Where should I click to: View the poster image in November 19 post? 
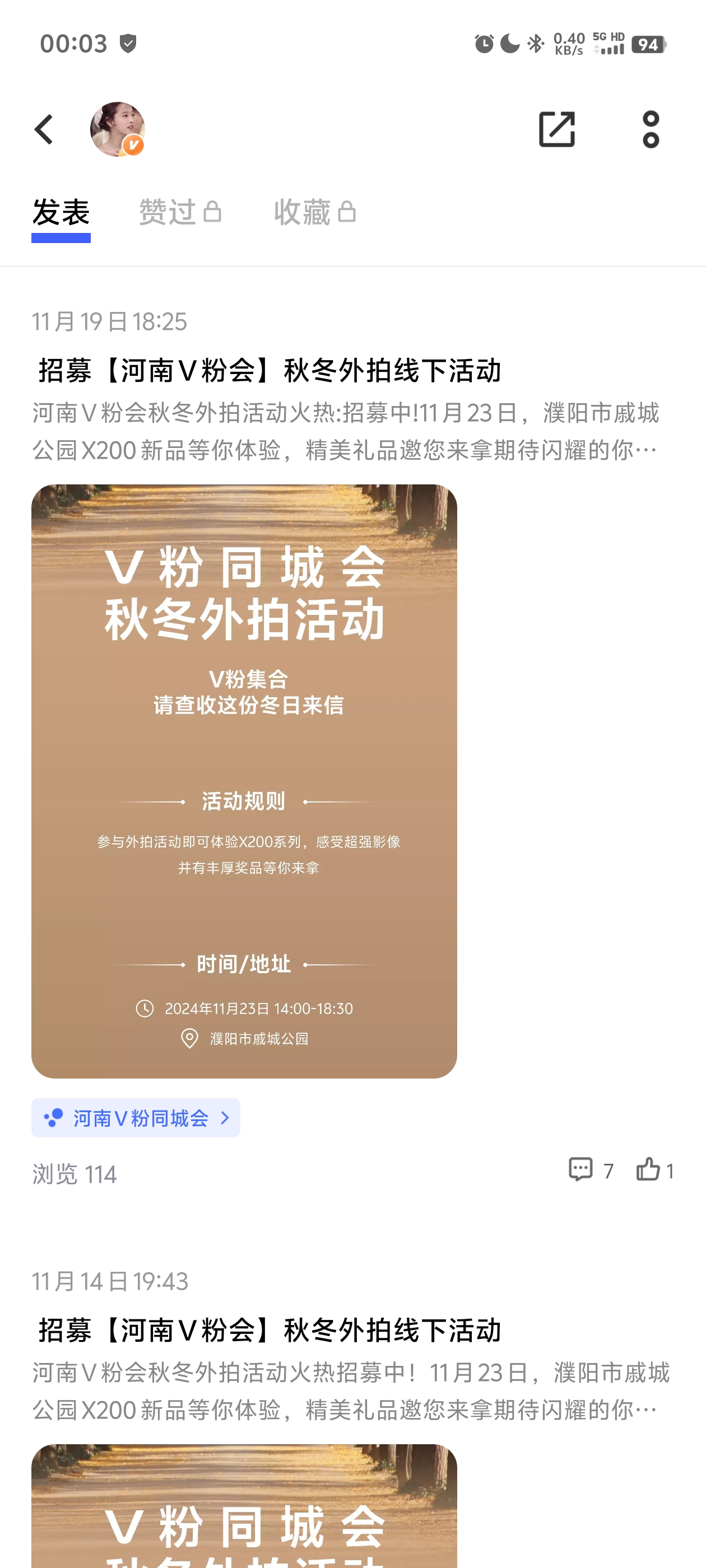click(x=244, y=780)
